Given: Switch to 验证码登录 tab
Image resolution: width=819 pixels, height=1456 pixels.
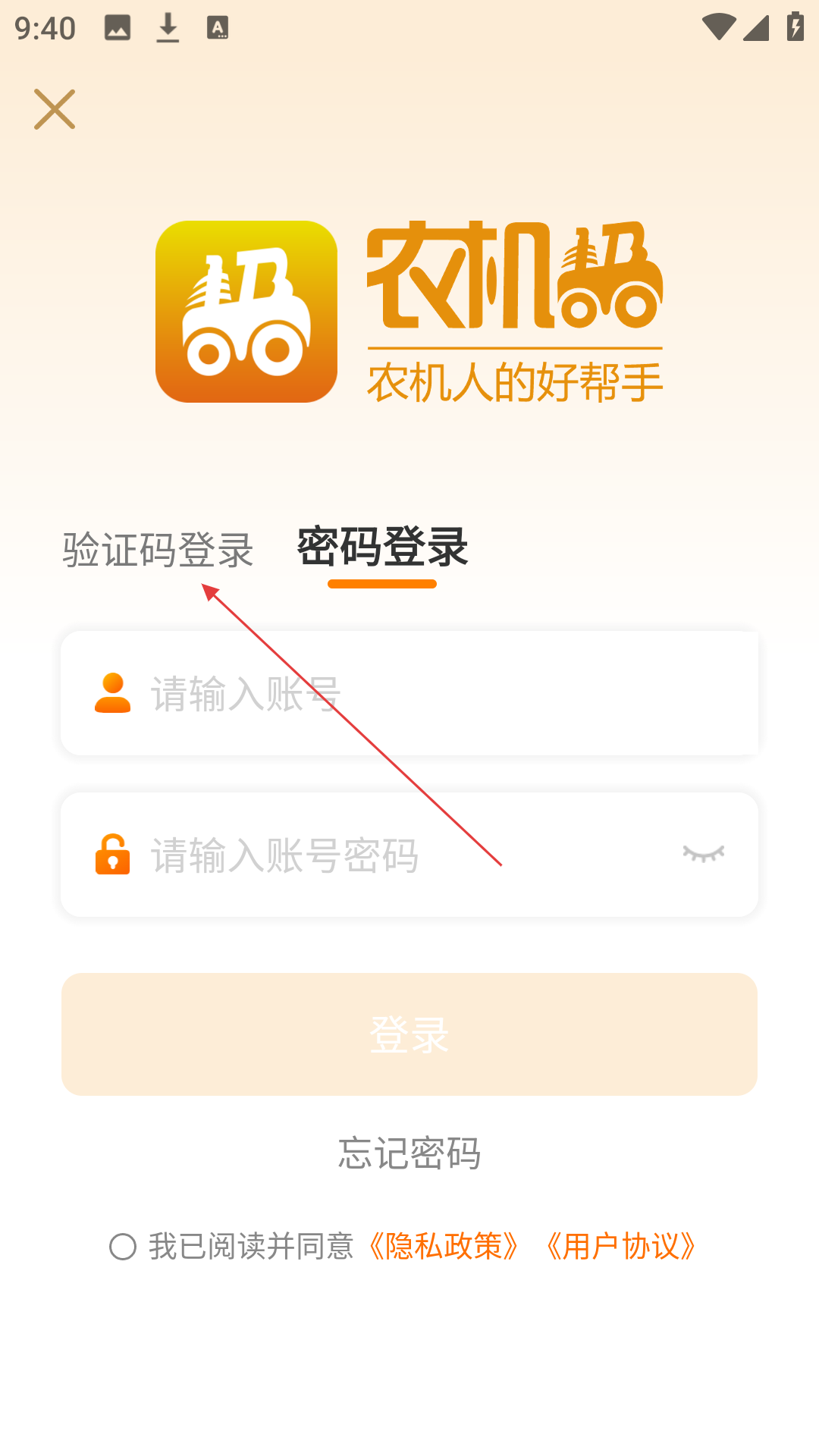Looking at the screenshot, I should [158, 550].
